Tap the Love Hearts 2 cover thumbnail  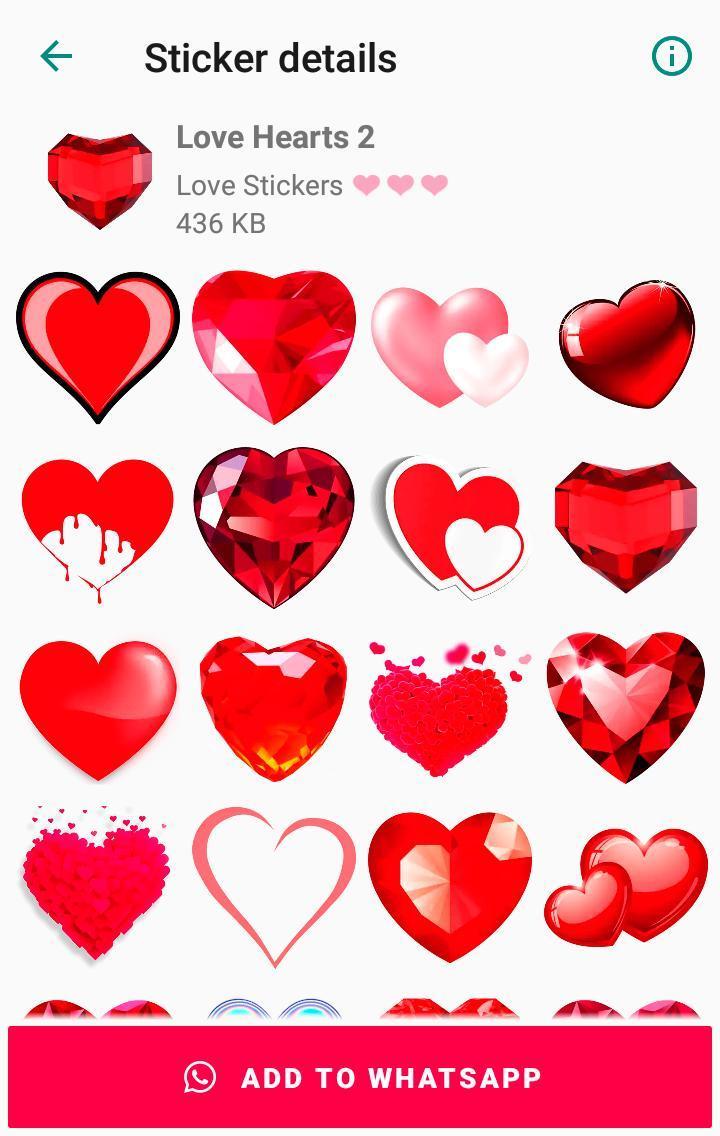(99, 176)
